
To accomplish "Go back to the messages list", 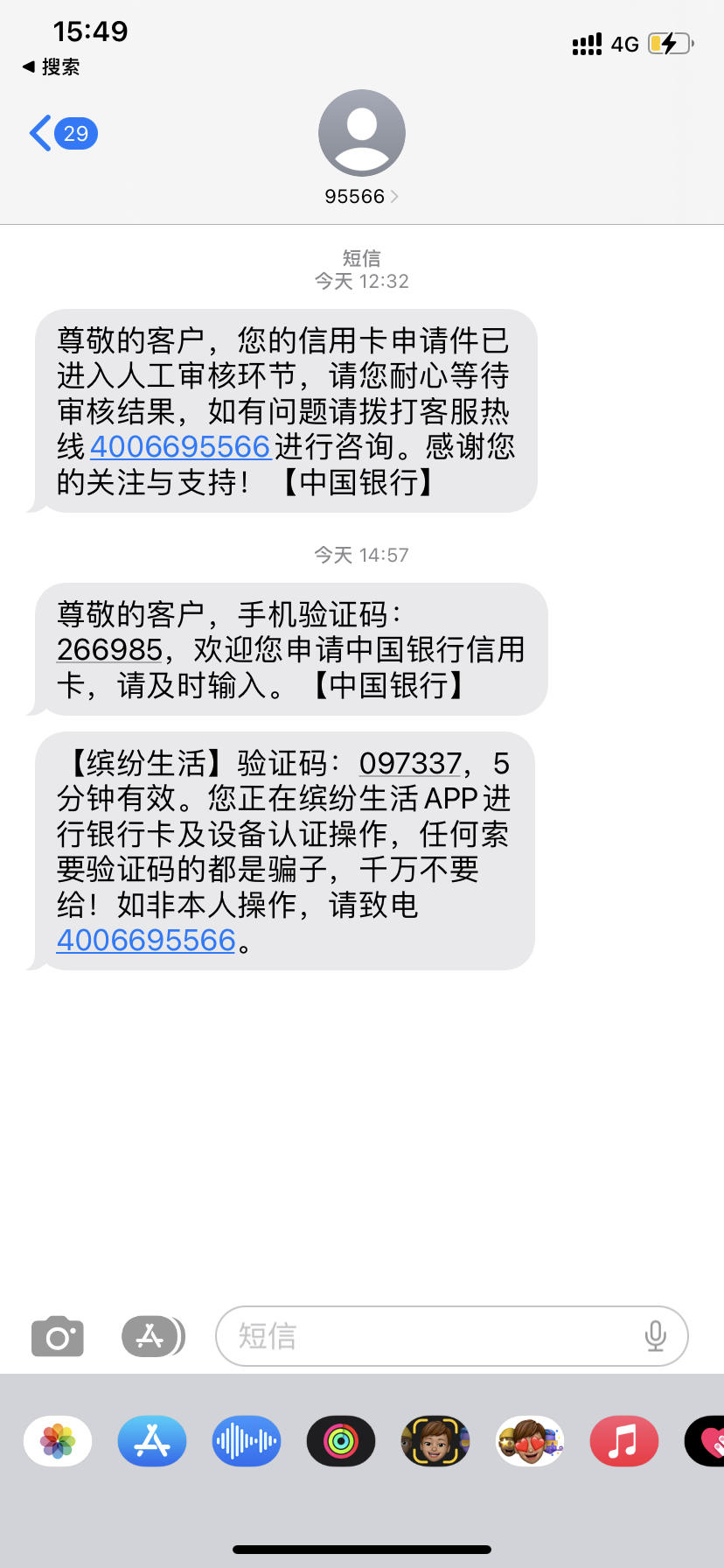I will click(62, 134).
